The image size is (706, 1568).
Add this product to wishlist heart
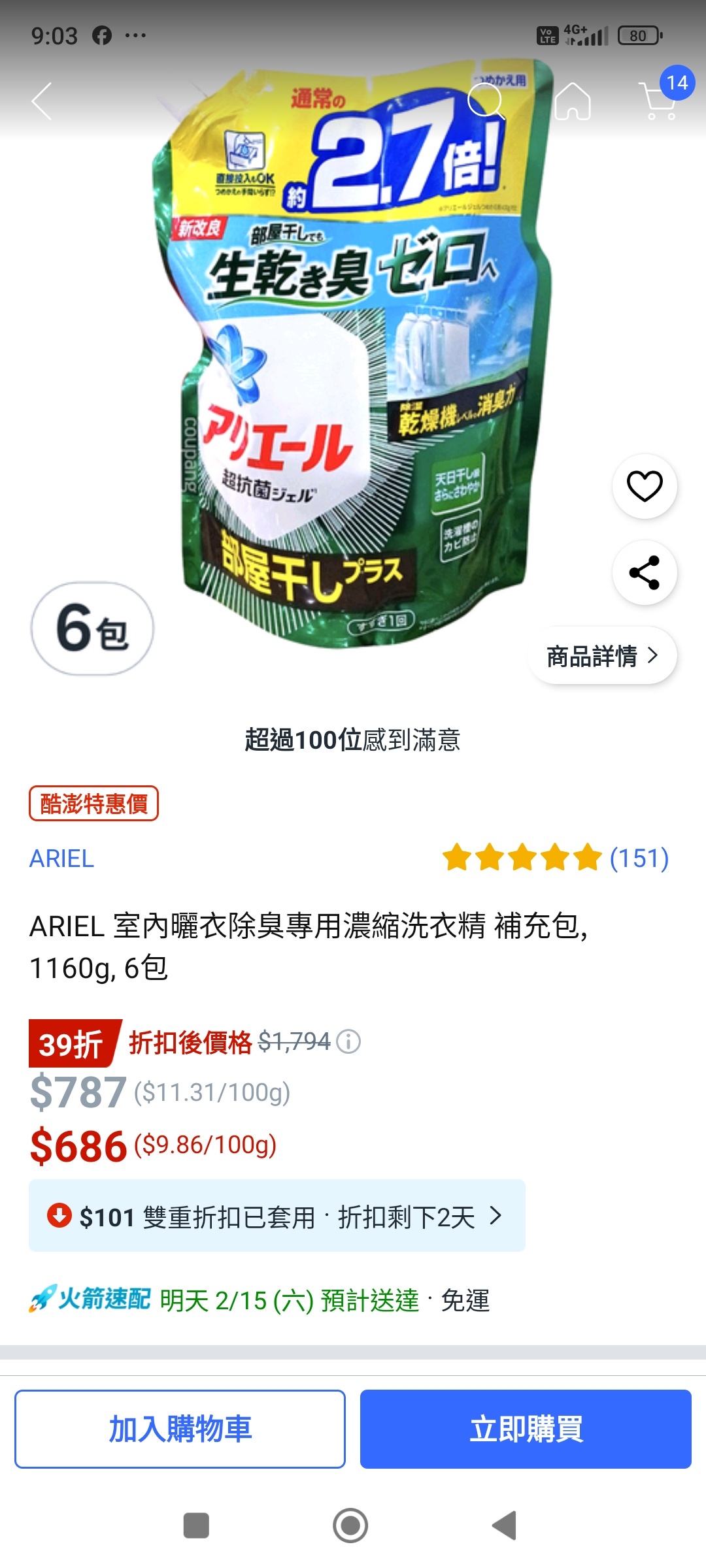tap(645, 486)
